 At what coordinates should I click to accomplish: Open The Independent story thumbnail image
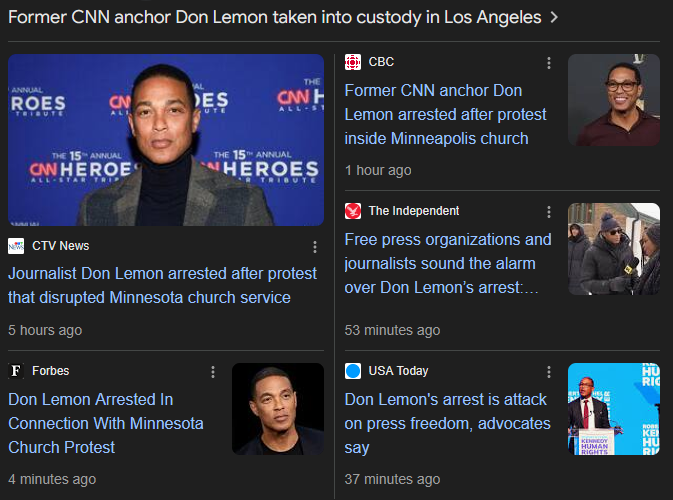click(x=613, y=249)
